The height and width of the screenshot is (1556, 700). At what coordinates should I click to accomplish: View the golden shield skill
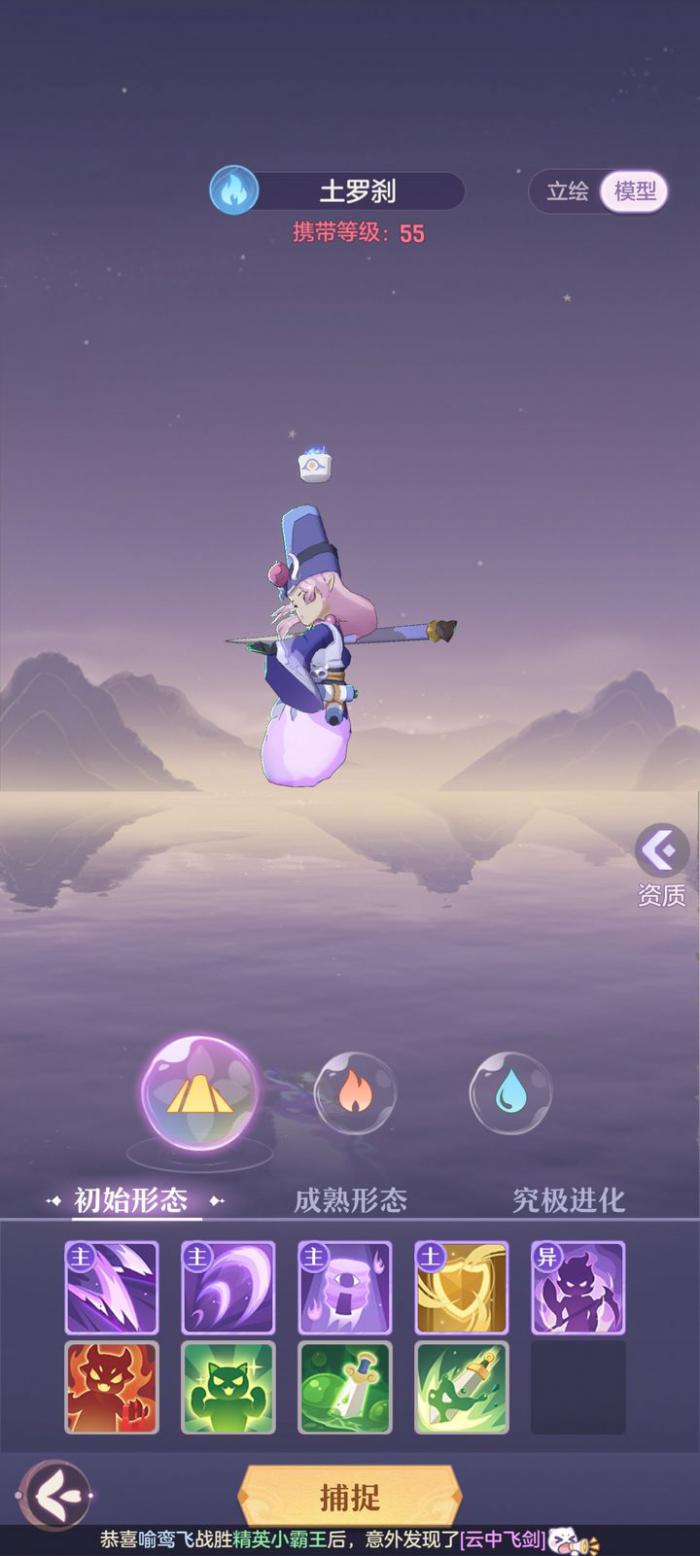(461, 1288)
